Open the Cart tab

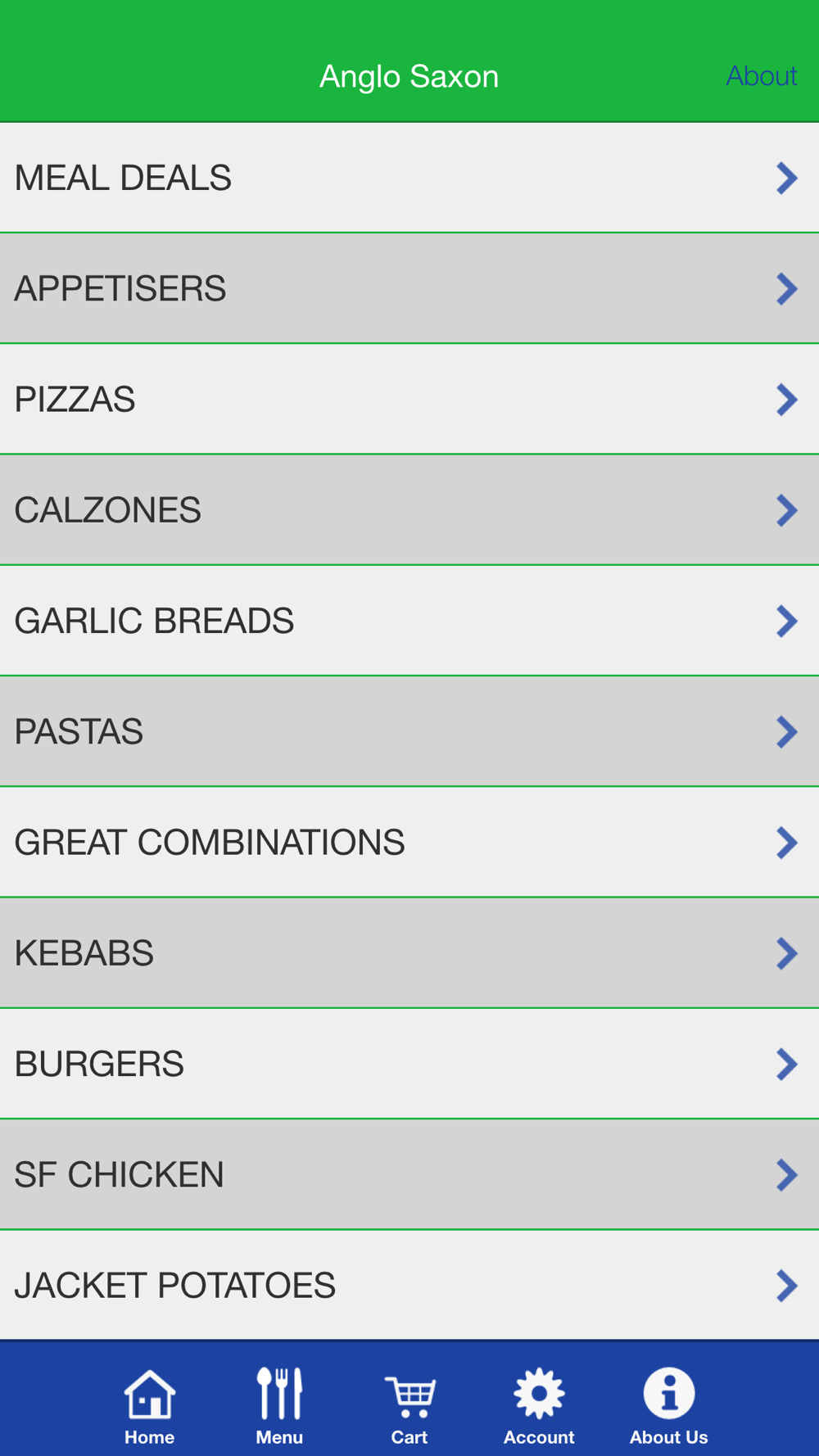(409, 1405)
